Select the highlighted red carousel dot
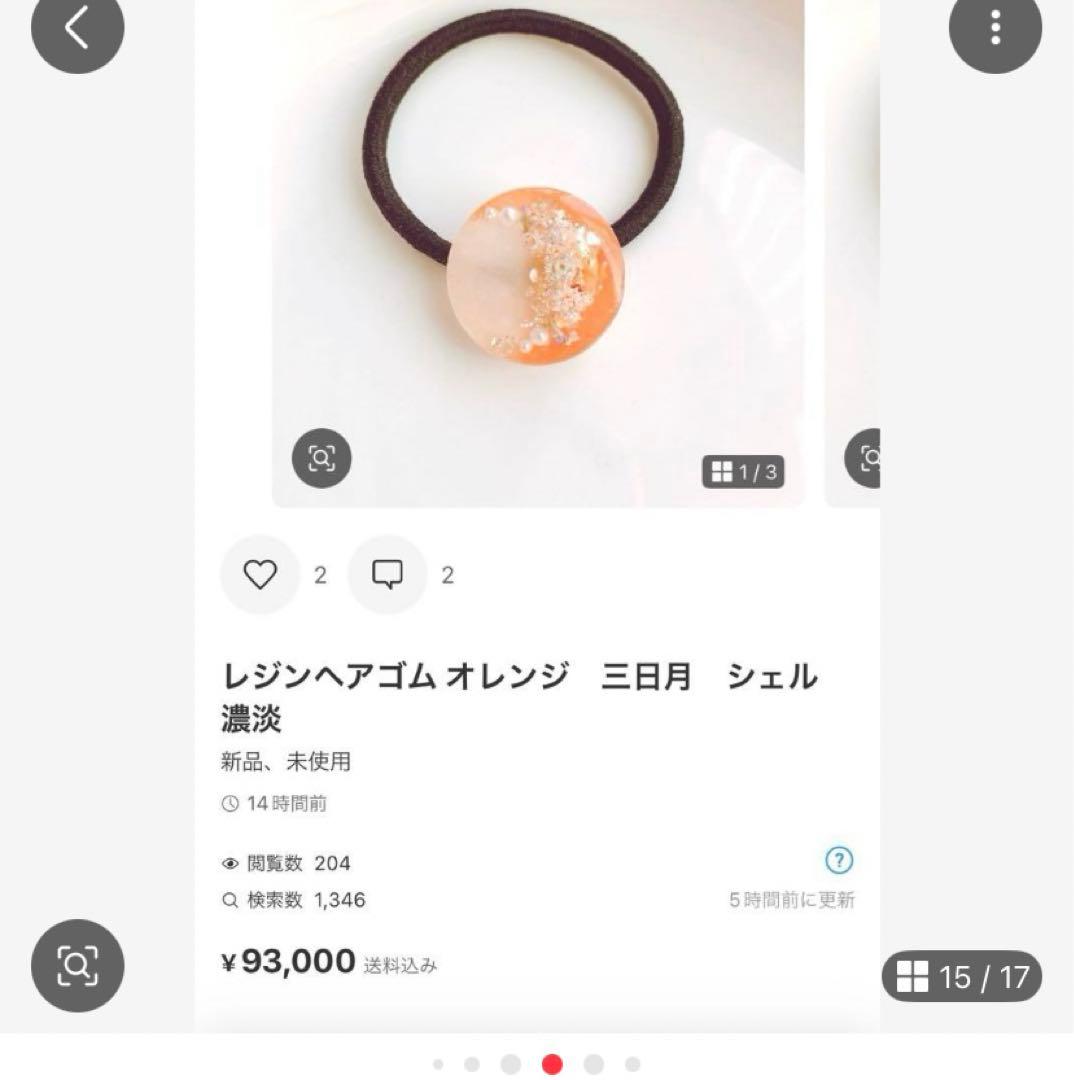 (552, 1066)
